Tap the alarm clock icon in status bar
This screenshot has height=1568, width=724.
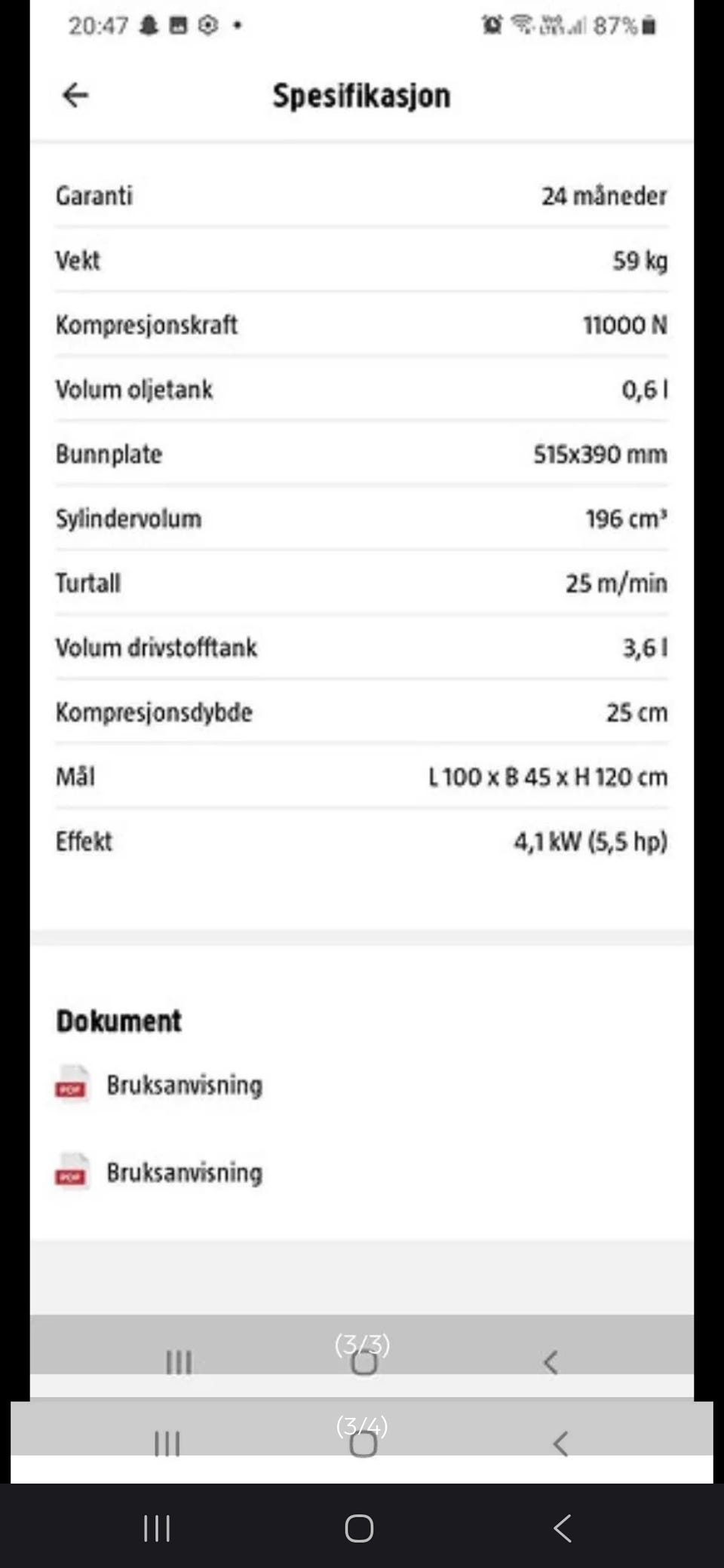coord(491,23)
